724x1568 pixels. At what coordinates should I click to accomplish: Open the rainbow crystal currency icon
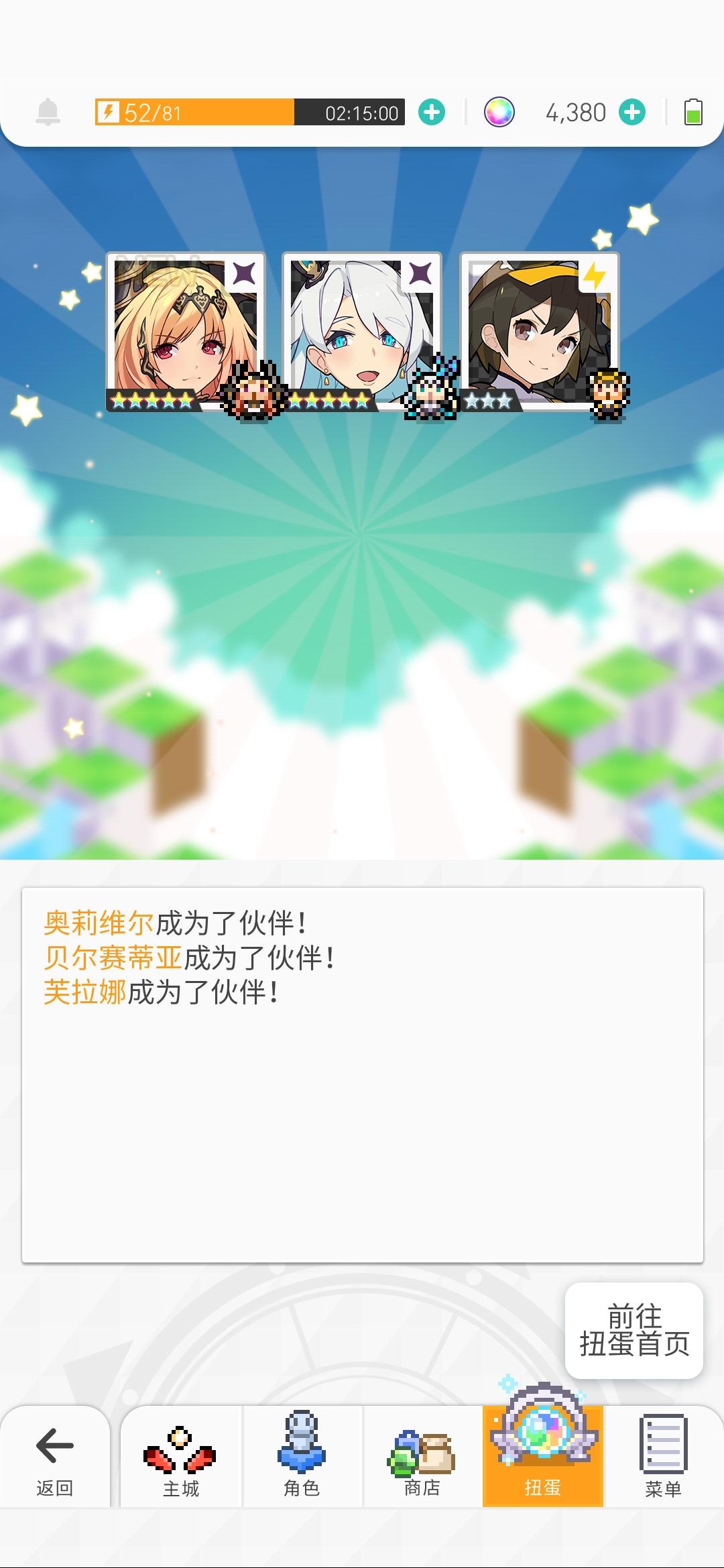(x=497, y=113)
